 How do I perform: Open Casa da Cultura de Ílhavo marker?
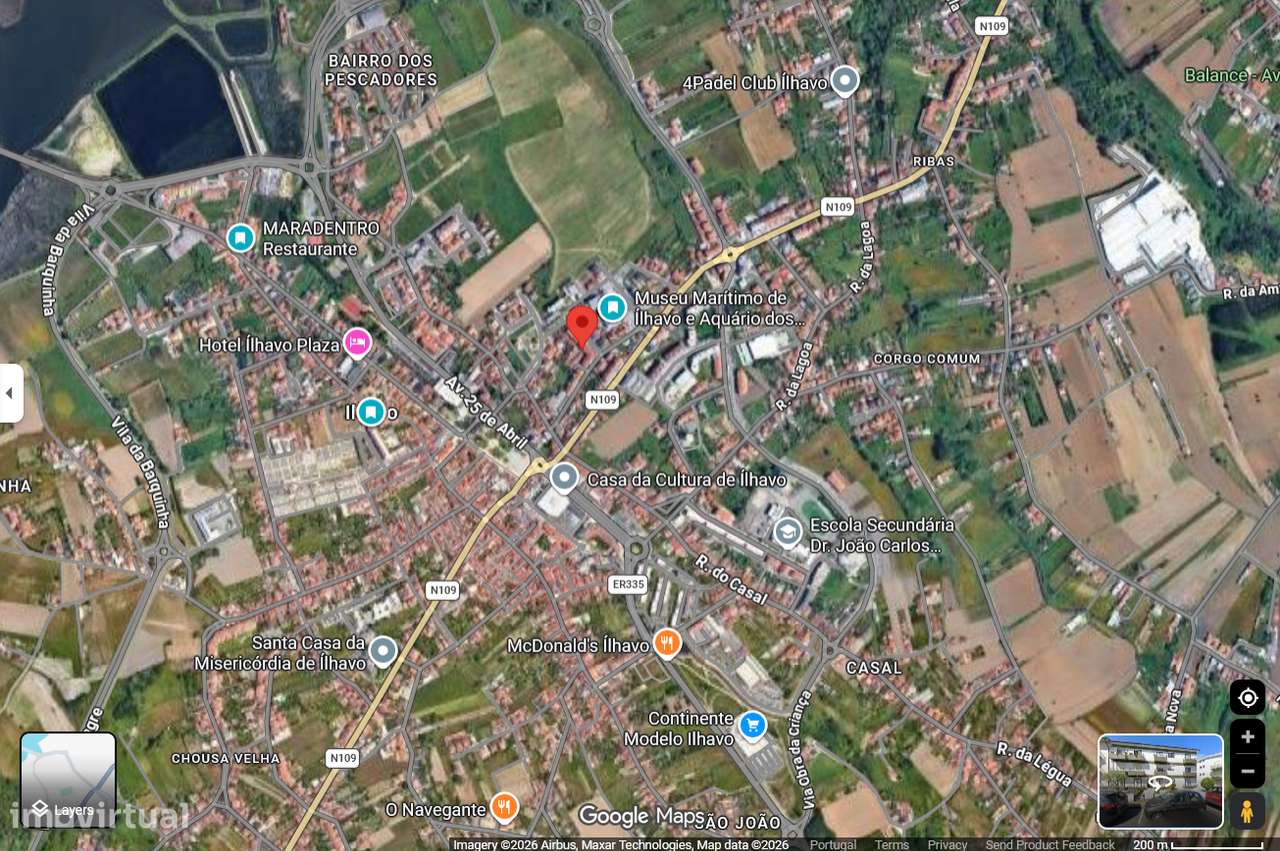tap(564, 478)
